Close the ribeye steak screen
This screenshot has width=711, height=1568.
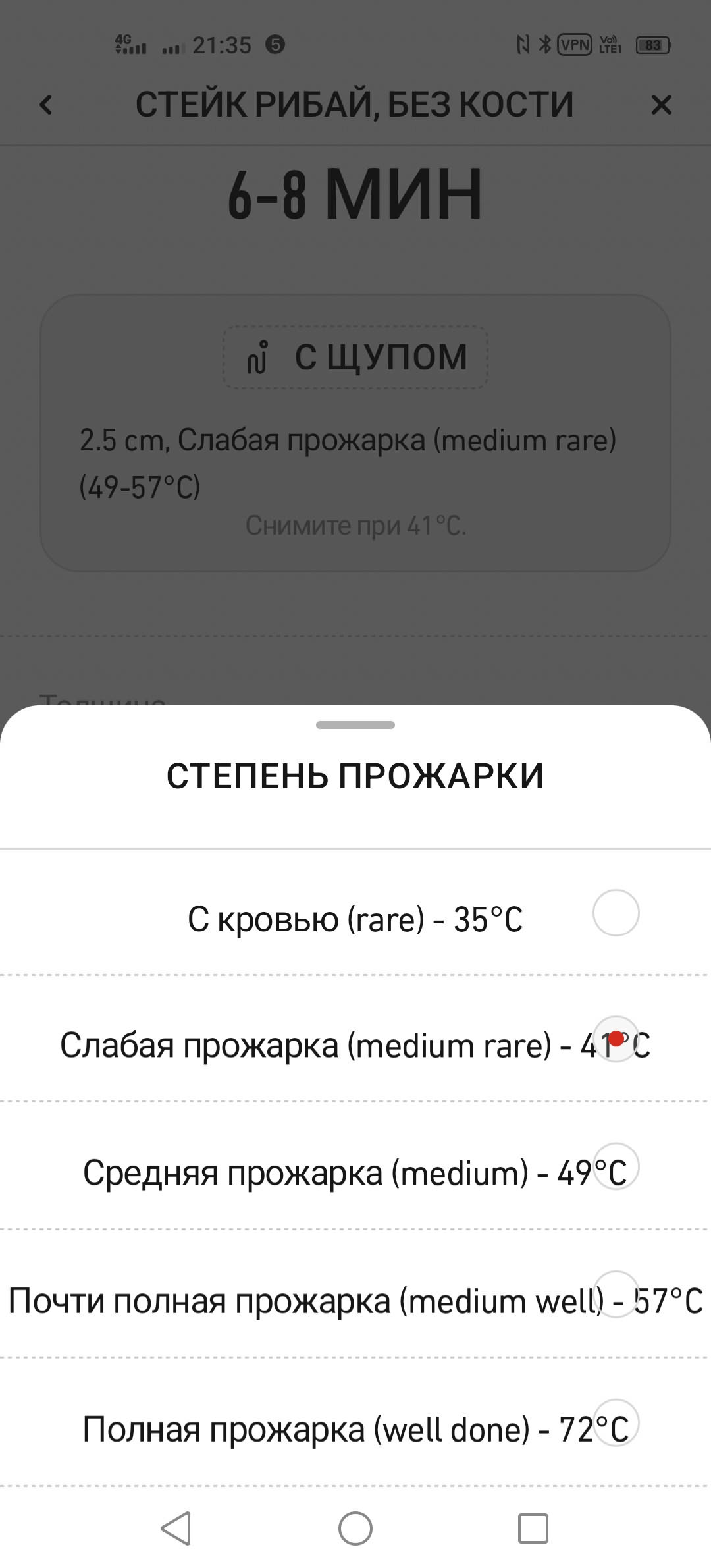pyautogui.click(x=661, y=105)
